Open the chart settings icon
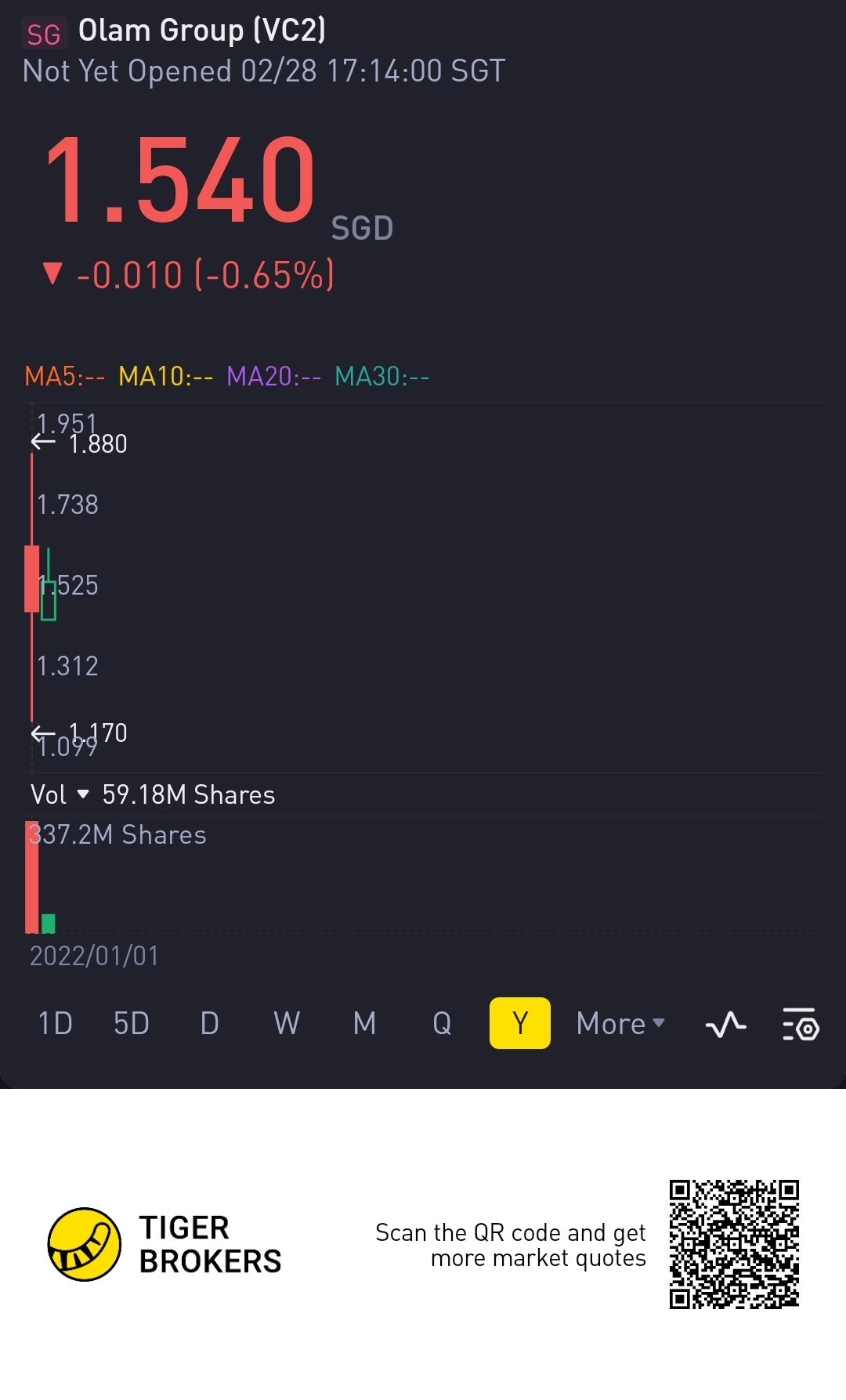Viewport: 846px width, 1400px height. click(801, 1024)
